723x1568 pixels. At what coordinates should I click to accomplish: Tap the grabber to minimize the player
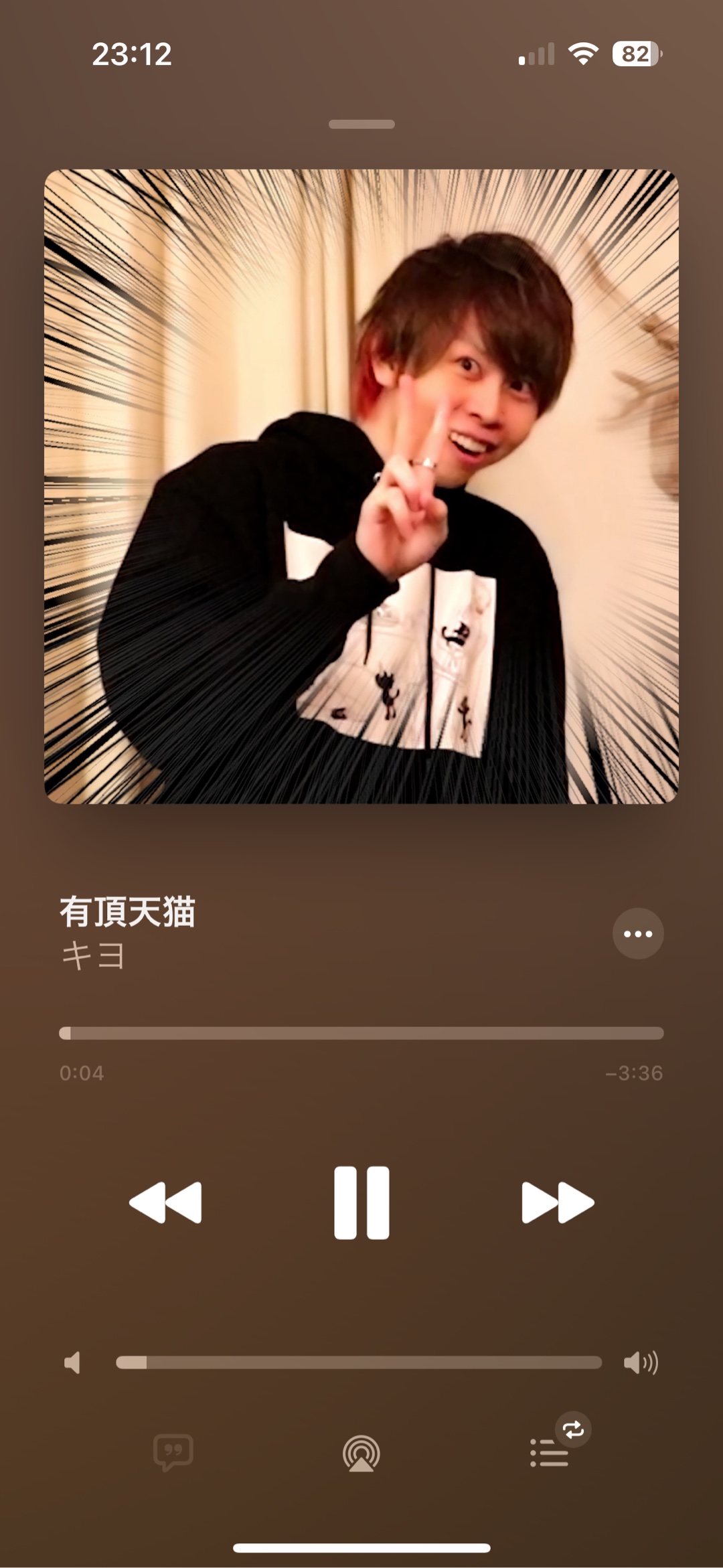tap(361, 125)
